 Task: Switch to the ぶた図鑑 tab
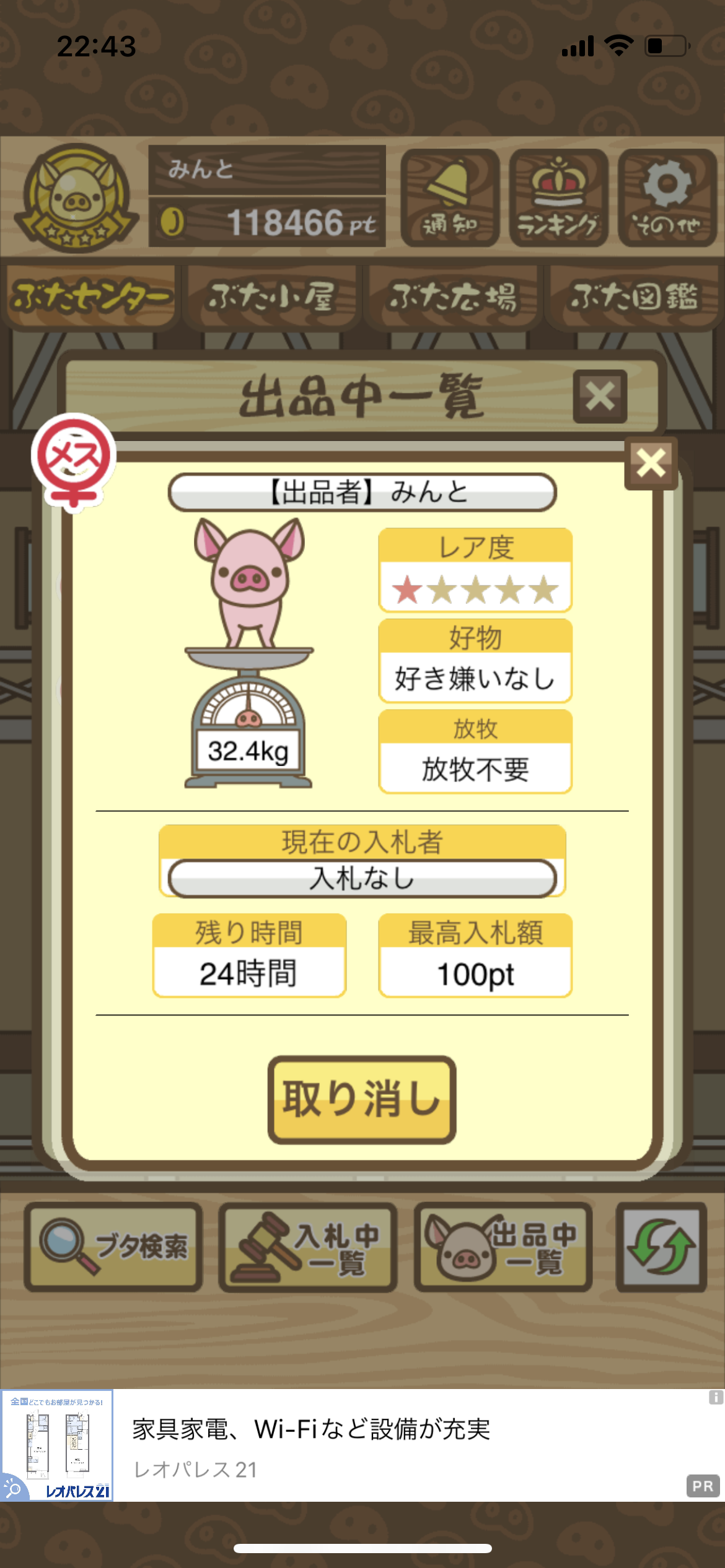point(633,297)
